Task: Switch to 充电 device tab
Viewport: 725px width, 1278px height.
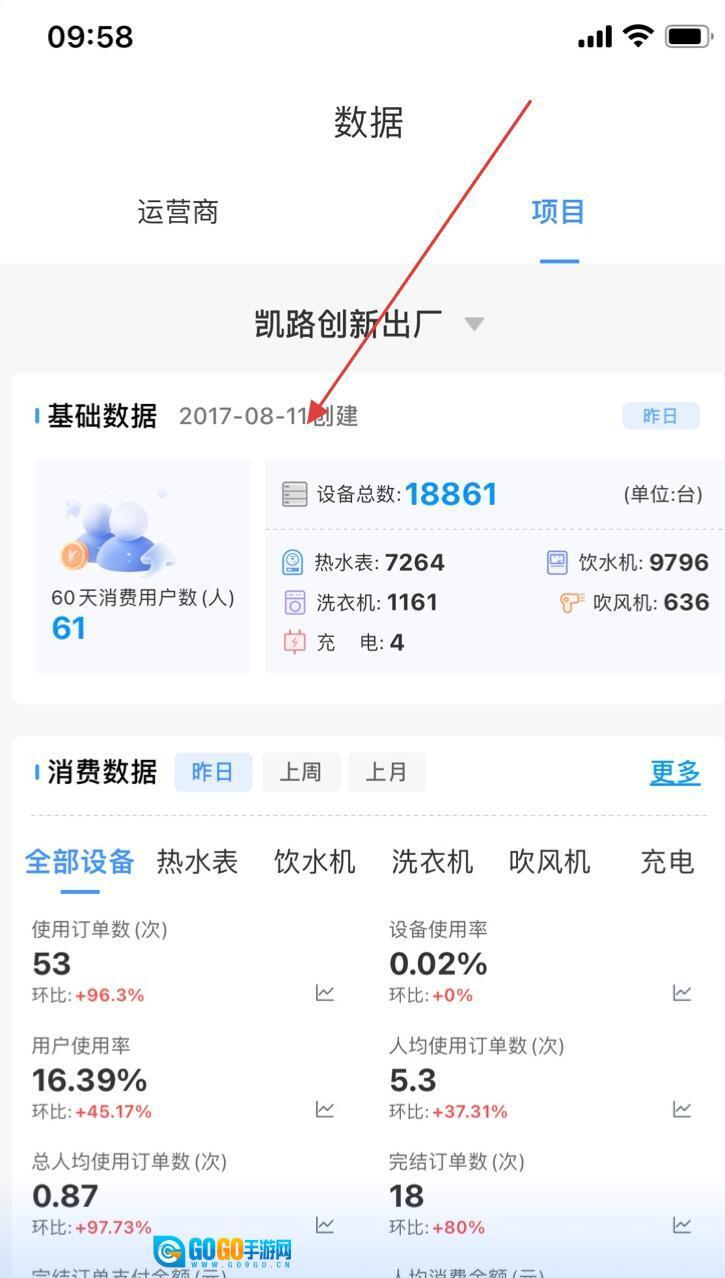Action: (666, 862)
